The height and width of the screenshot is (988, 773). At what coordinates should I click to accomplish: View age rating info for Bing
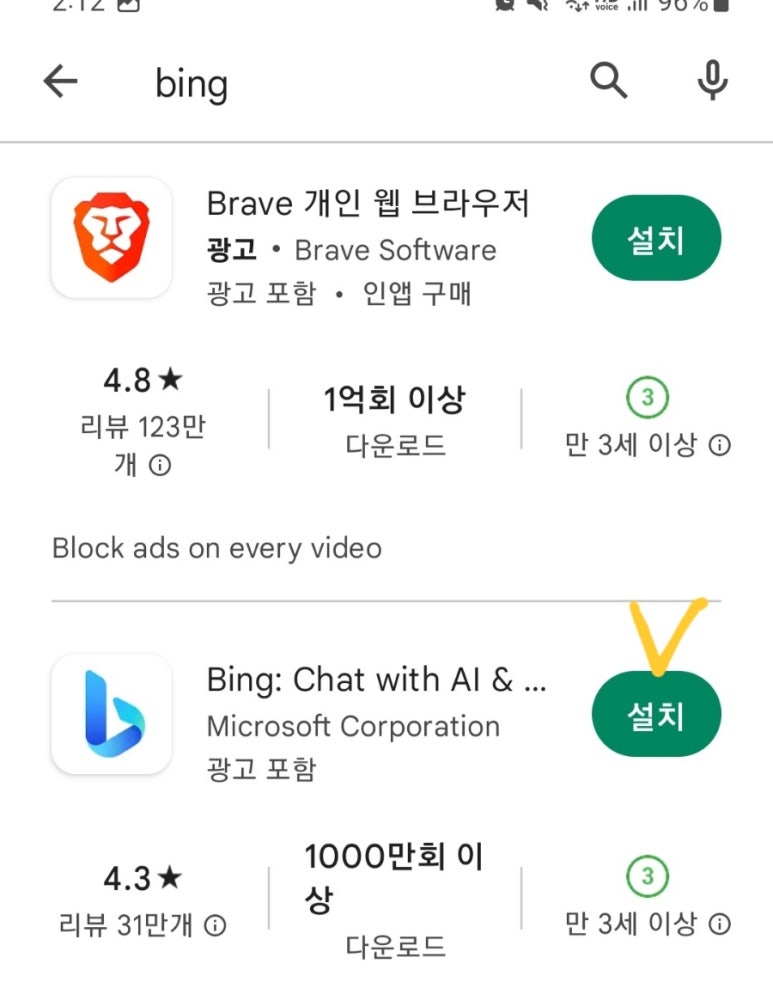[x=719, y=924]
